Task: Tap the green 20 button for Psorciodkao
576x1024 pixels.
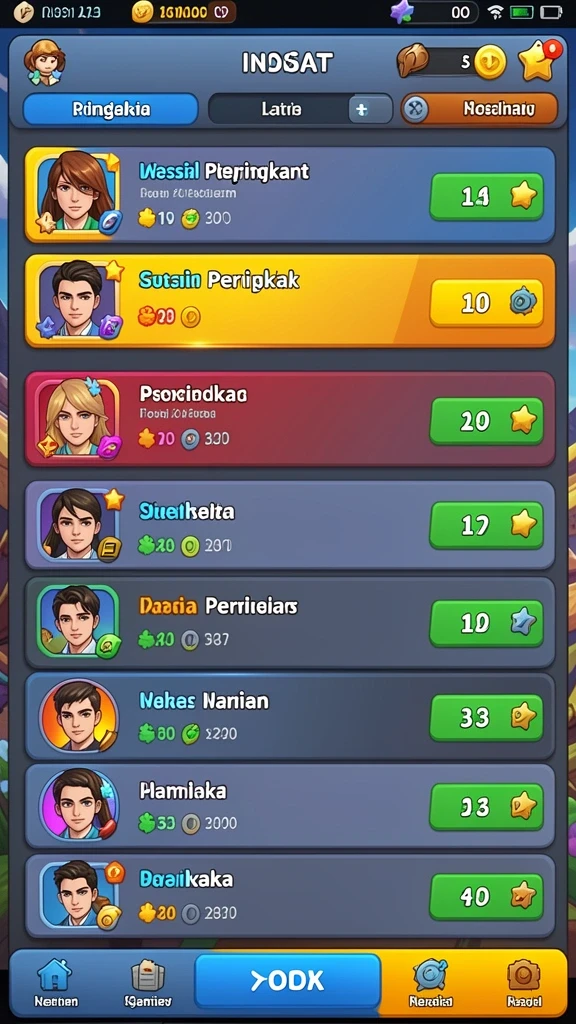Action: tap(487, 421)
